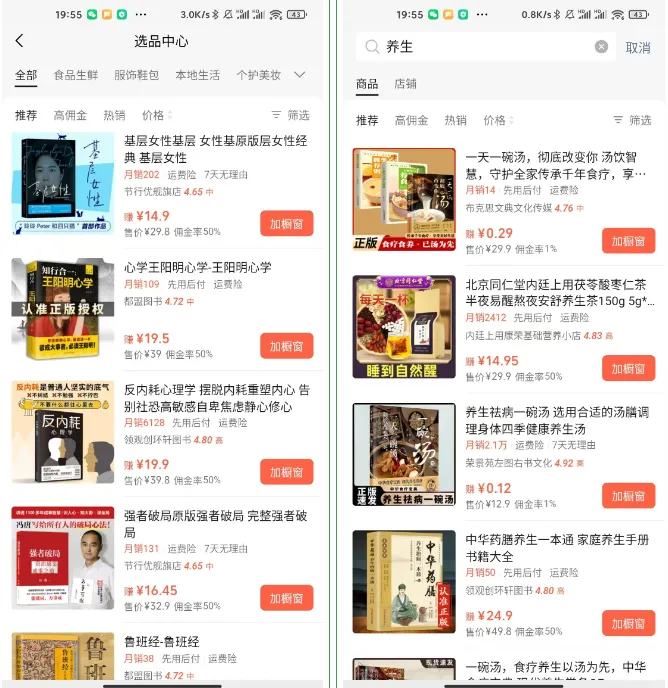Tap the 养生 search field
The image size is (668, 688).
(x=480, y=47)
